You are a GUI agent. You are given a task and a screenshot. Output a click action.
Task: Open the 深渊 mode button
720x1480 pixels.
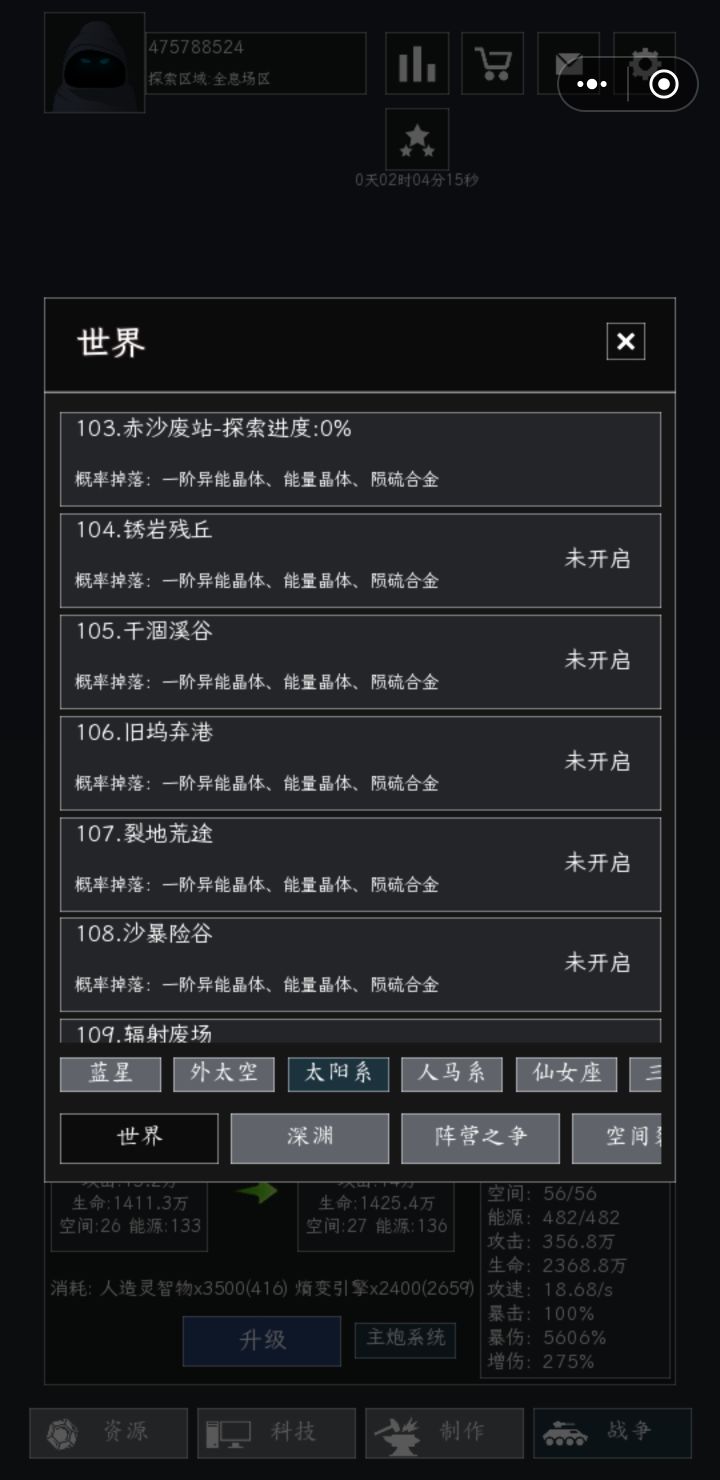(x=309, y=1137)
